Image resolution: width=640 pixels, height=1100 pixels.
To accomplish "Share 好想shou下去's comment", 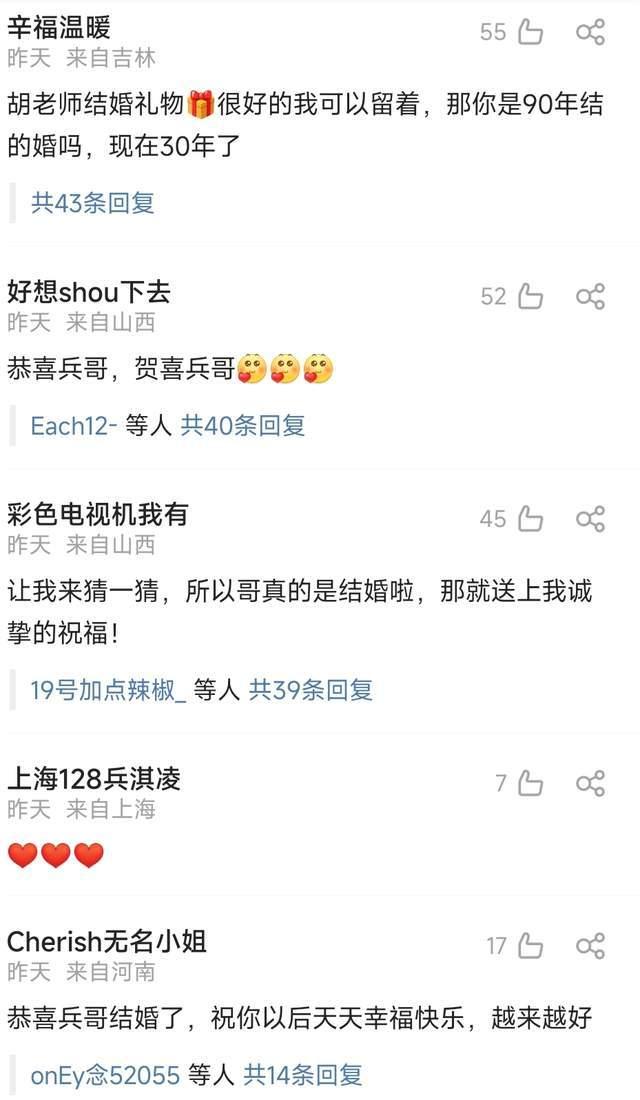I will click(591, 296).
